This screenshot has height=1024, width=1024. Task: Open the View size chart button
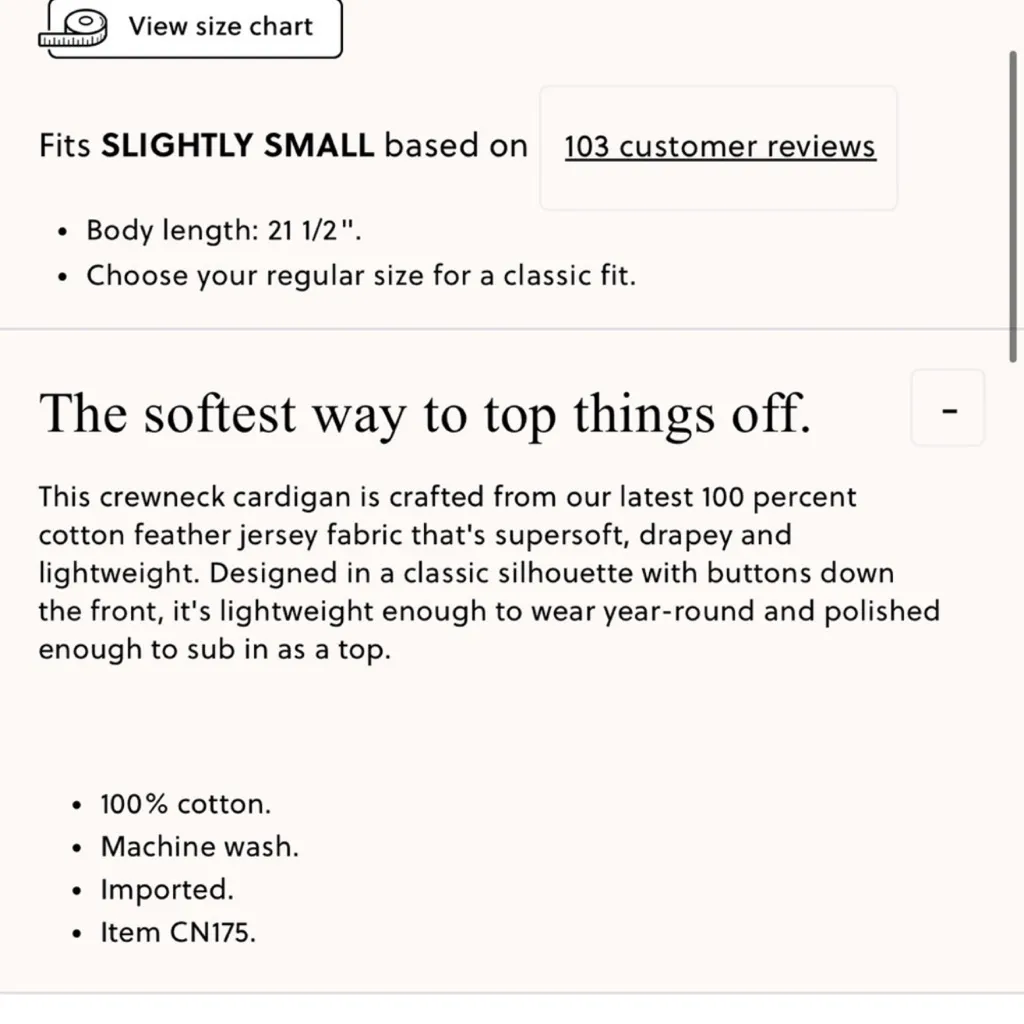click(x=190, y=27)
